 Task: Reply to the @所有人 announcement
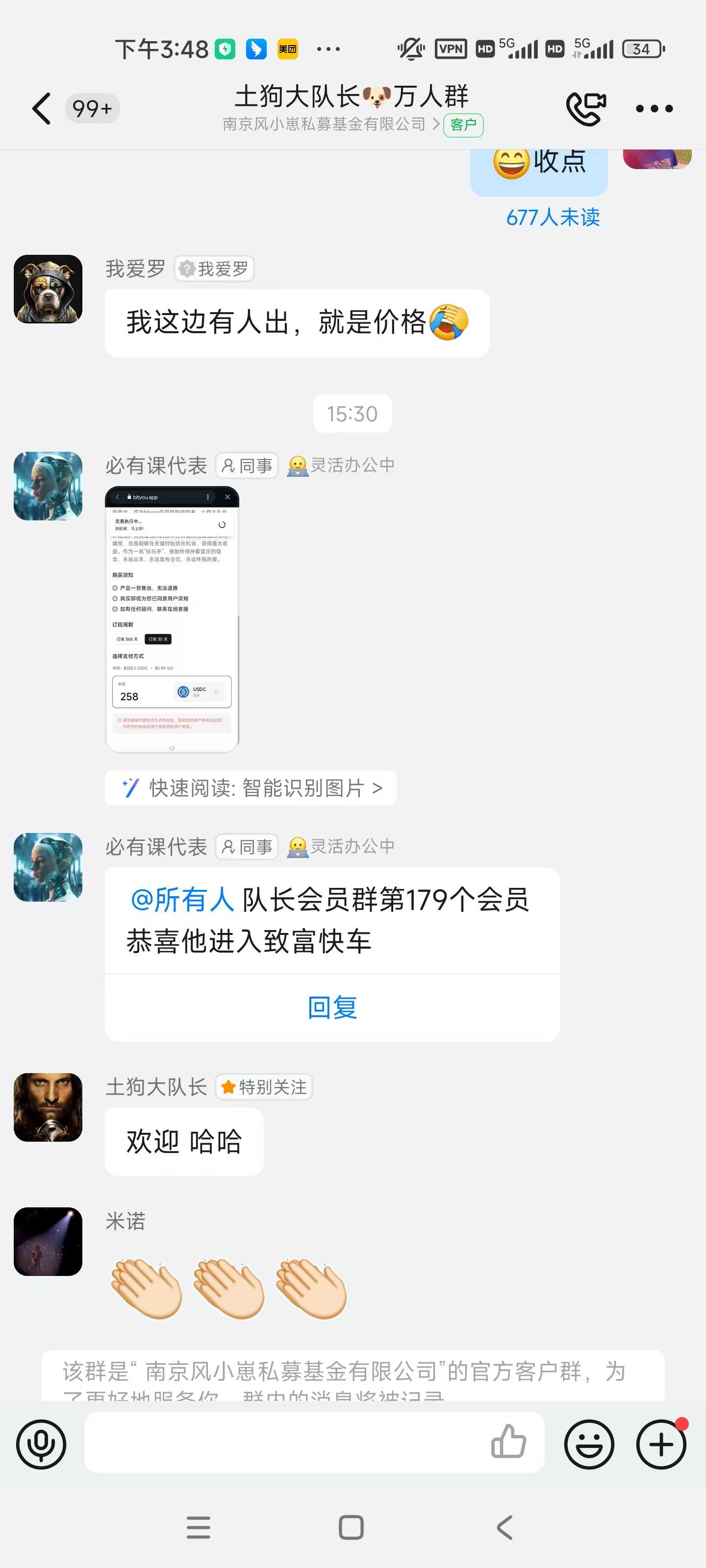(332, 1007)
